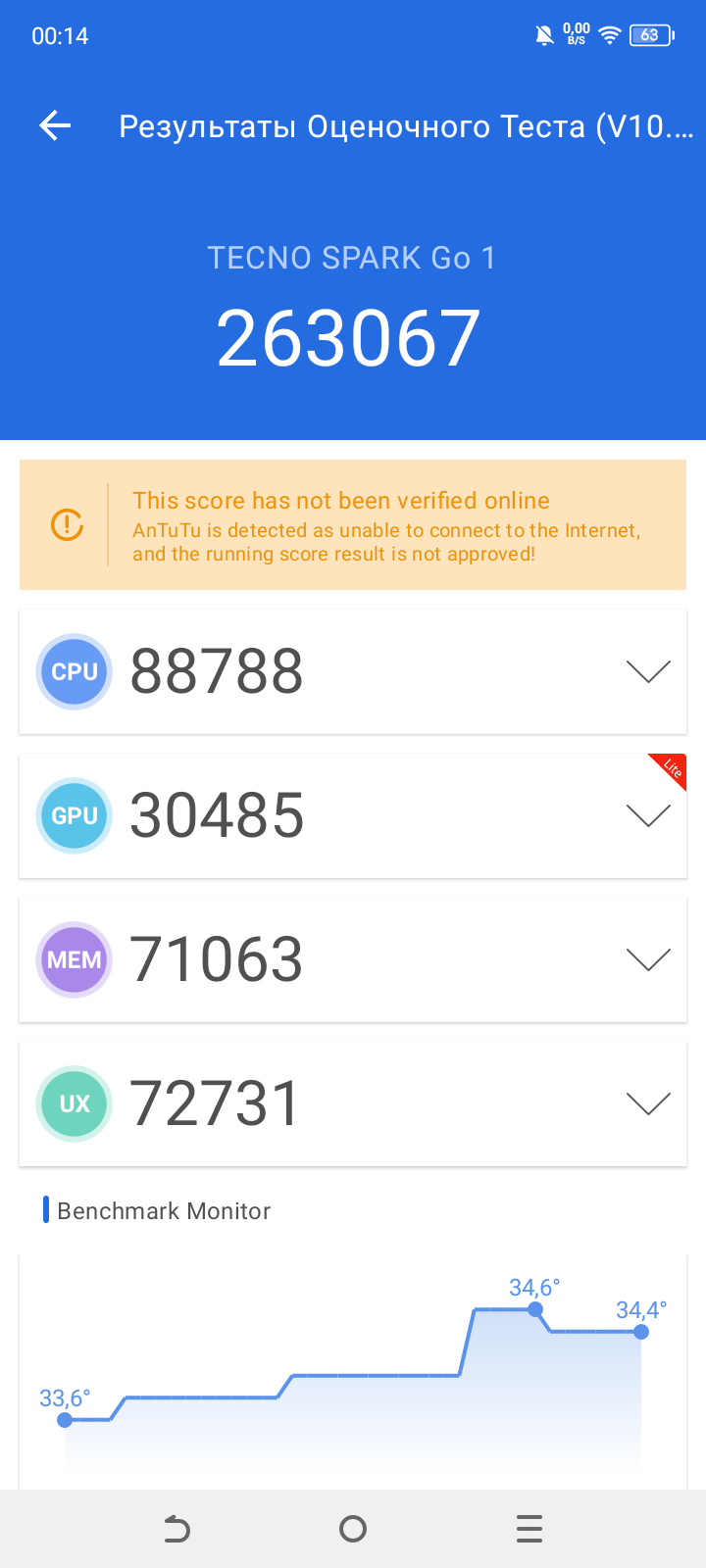Tap the system home button
Screen dimensions: 706x1568
353,1529
